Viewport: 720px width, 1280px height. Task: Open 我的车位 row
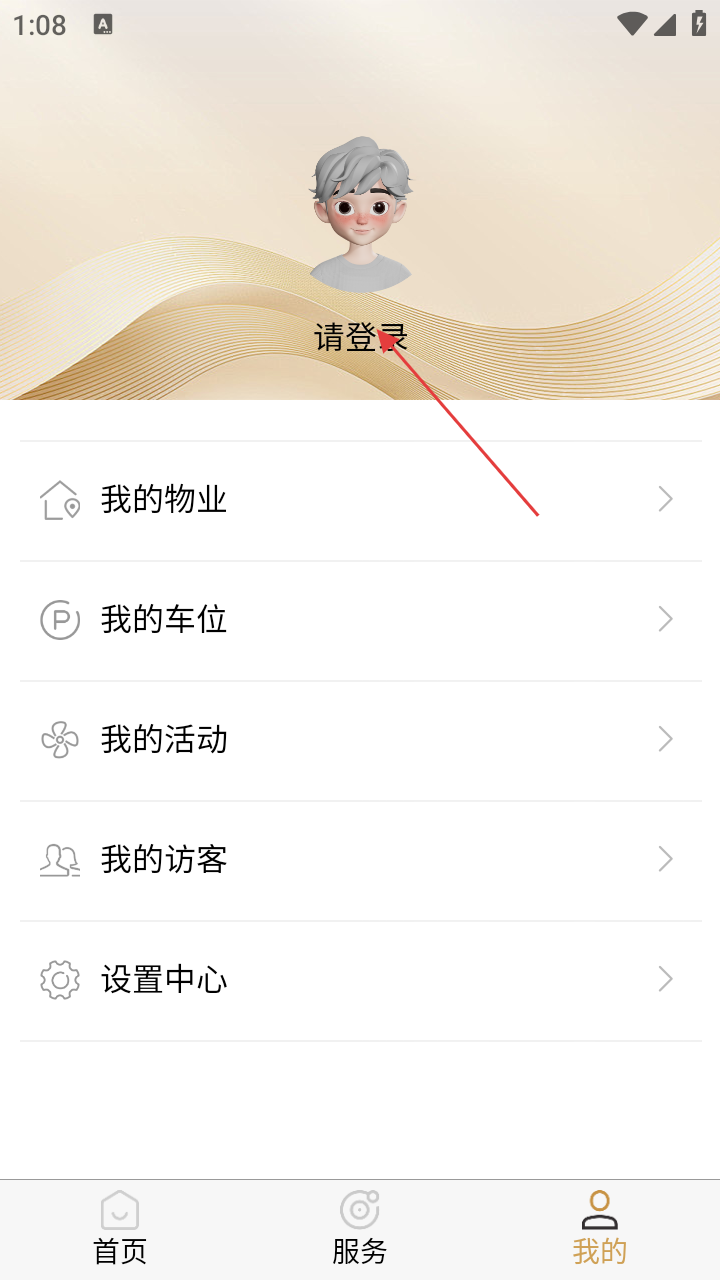click(360, 620)
